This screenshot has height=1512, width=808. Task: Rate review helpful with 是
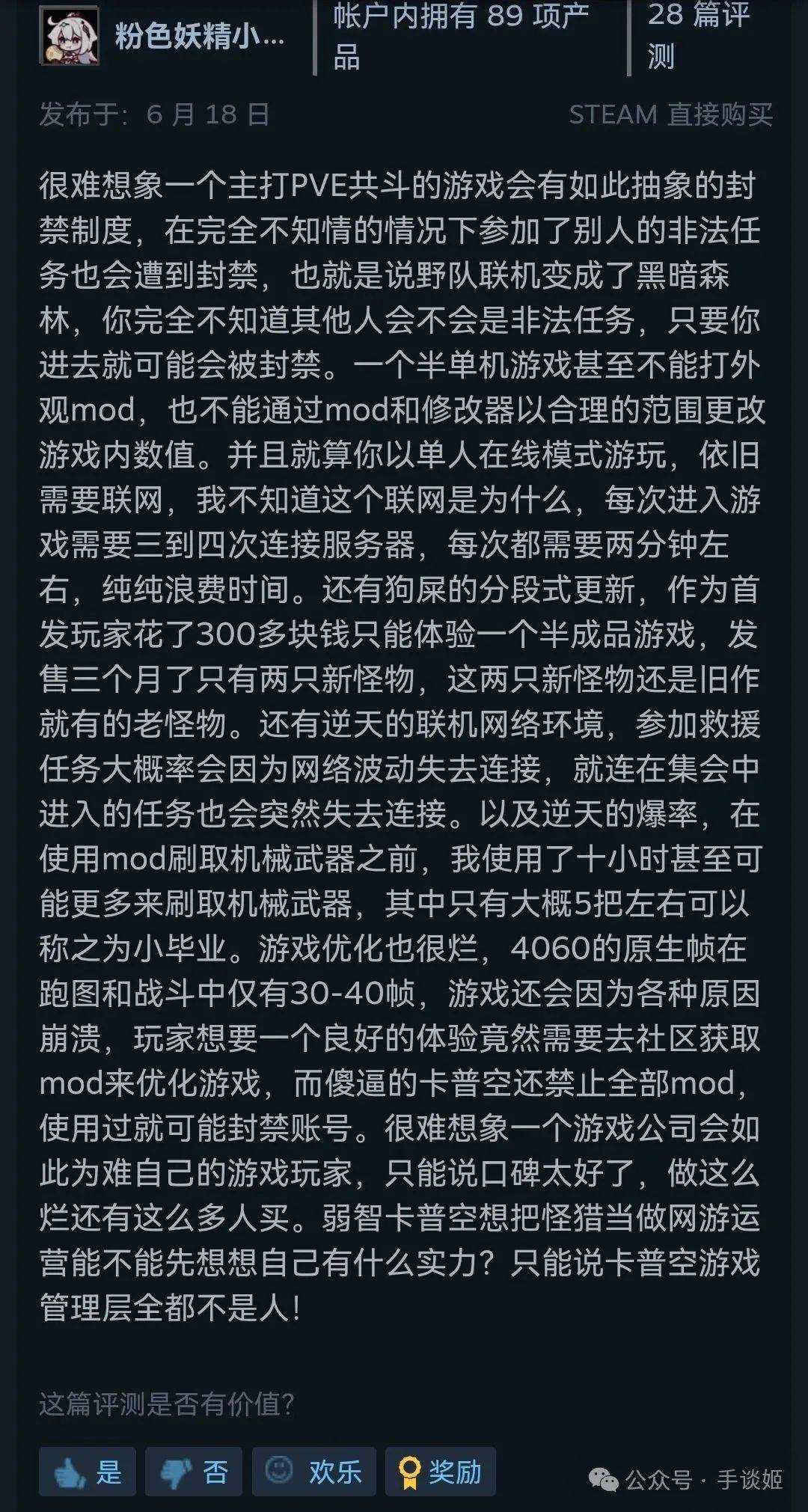[x=88, y=1472]
